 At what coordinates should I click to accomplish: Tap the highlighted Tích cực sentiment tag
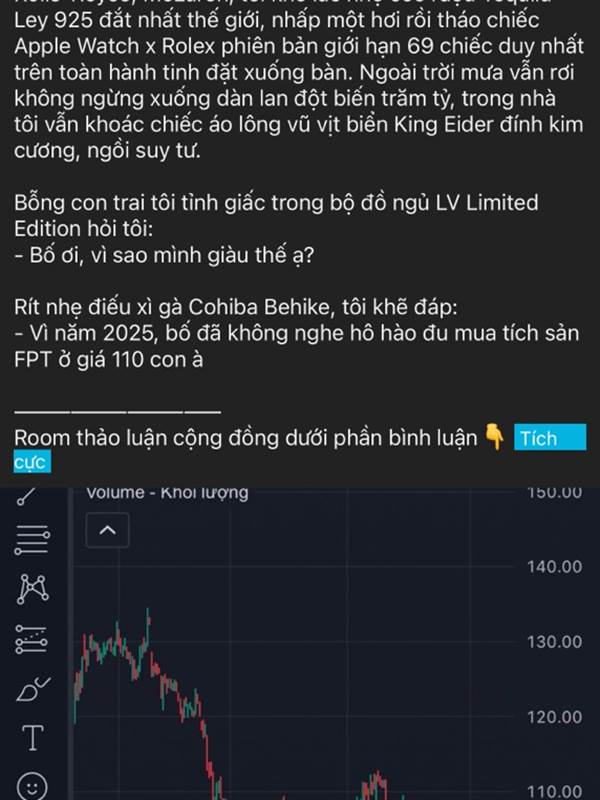[x=549, y=438]
